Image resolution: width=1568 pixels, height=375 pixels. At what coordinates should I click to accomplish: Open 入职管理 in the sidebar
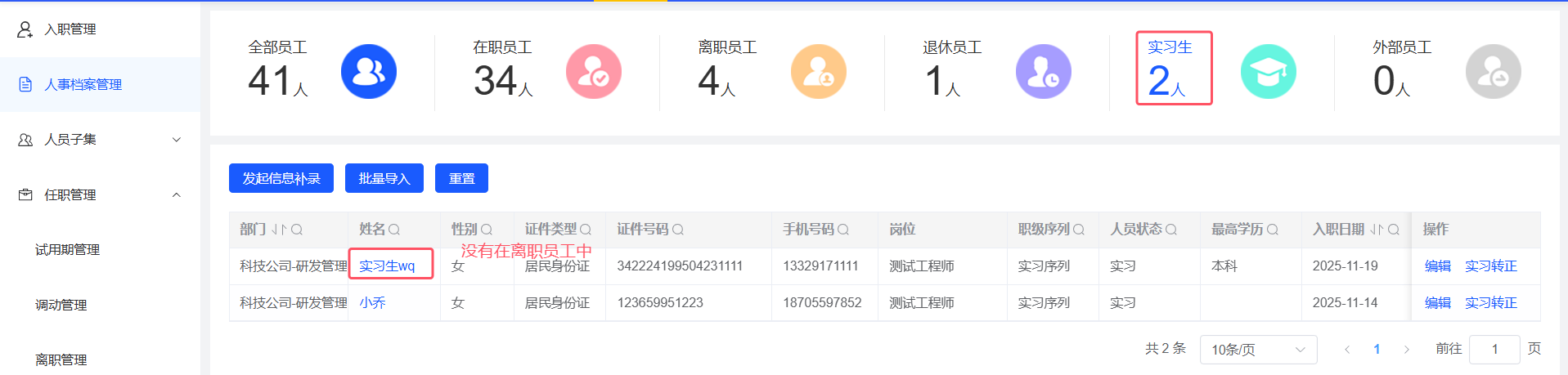coord(70,29)
